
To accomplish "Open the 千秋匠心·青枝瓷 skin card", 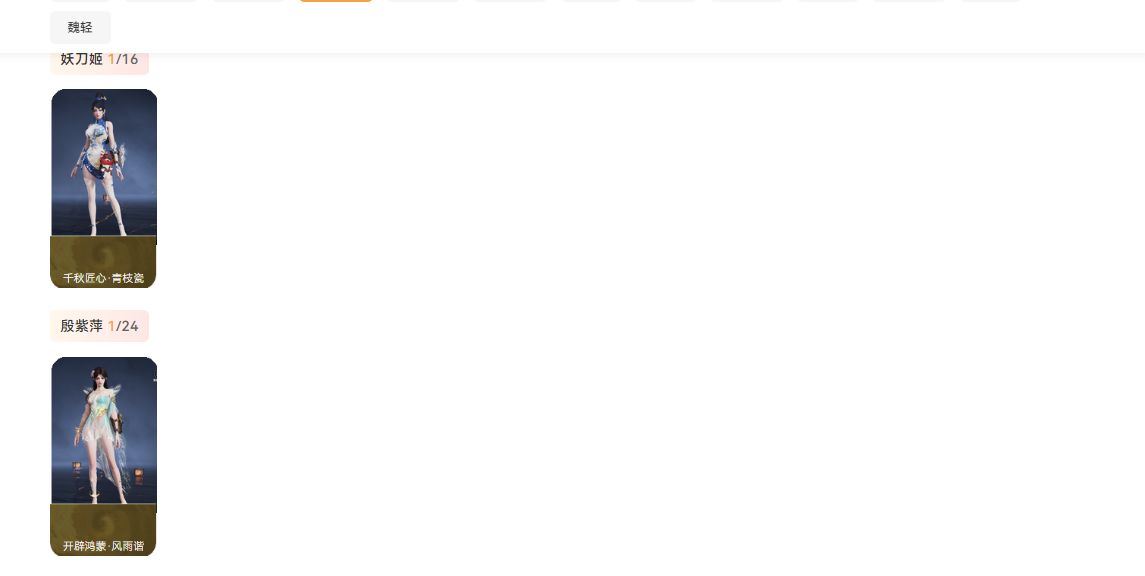I will point(104,188).
